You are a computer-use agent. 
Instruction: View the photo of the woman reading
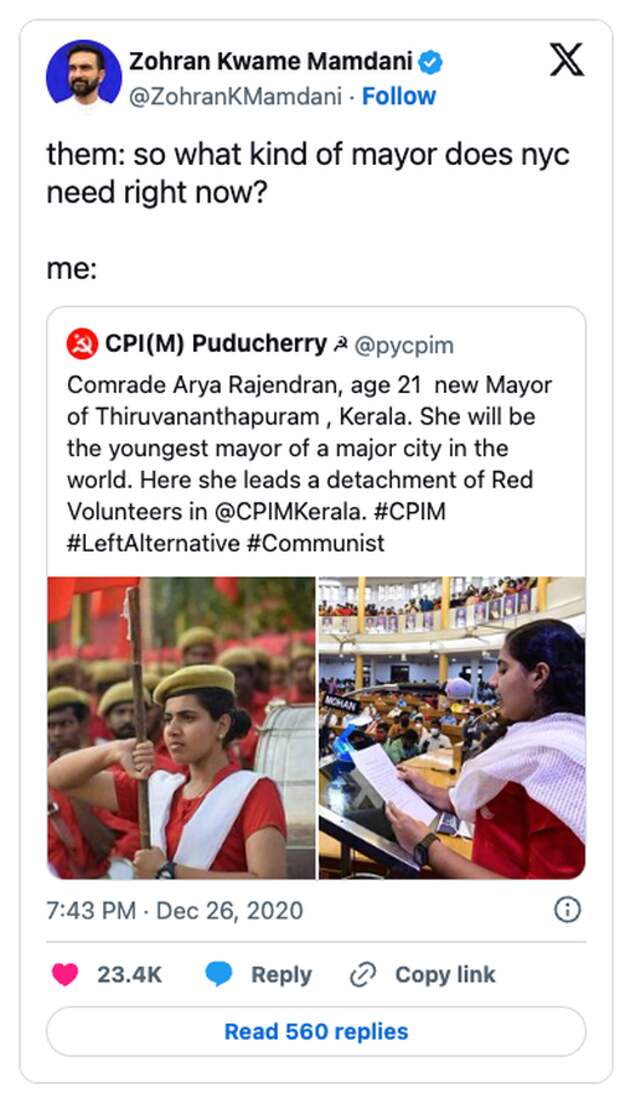(452, 727)
